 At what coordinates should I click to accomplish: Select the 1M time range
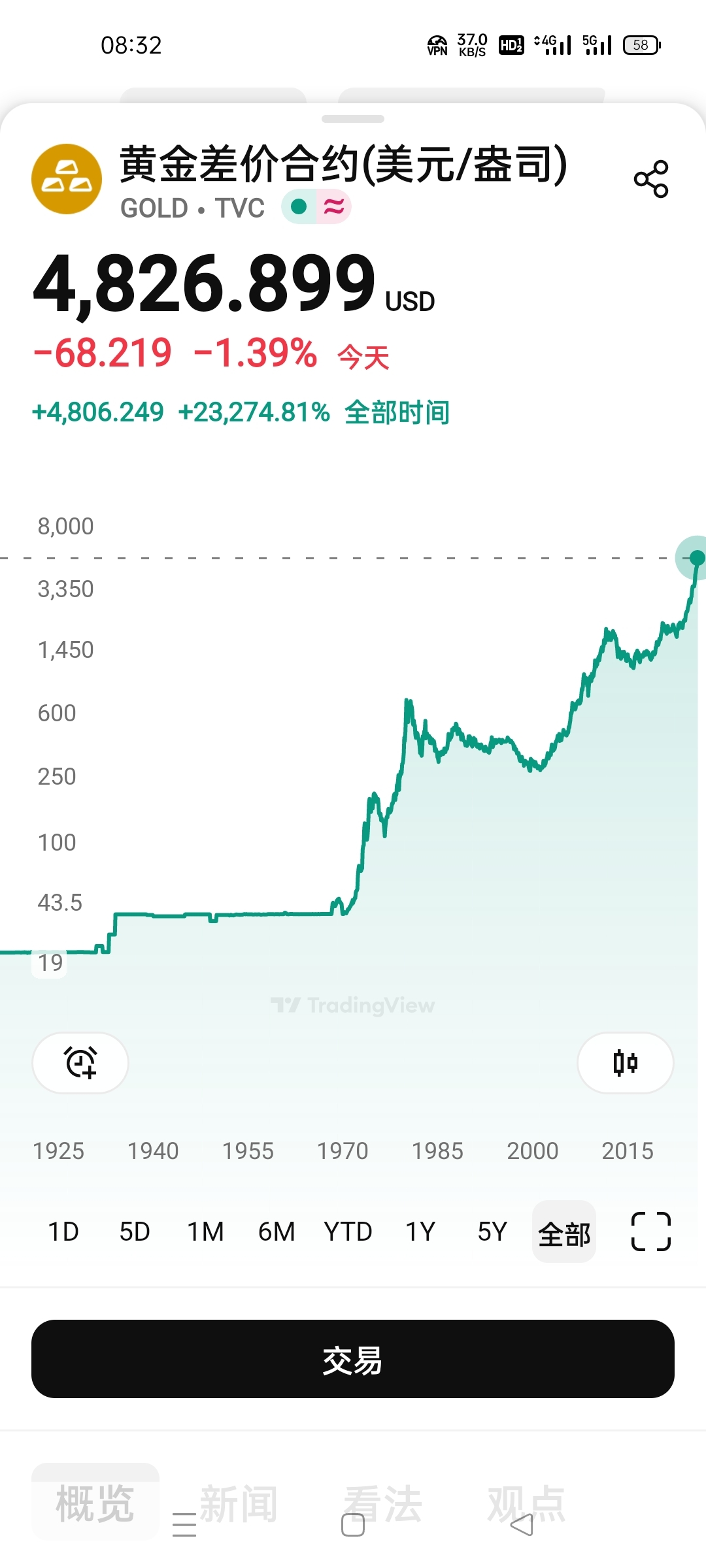pos(205,1232)
